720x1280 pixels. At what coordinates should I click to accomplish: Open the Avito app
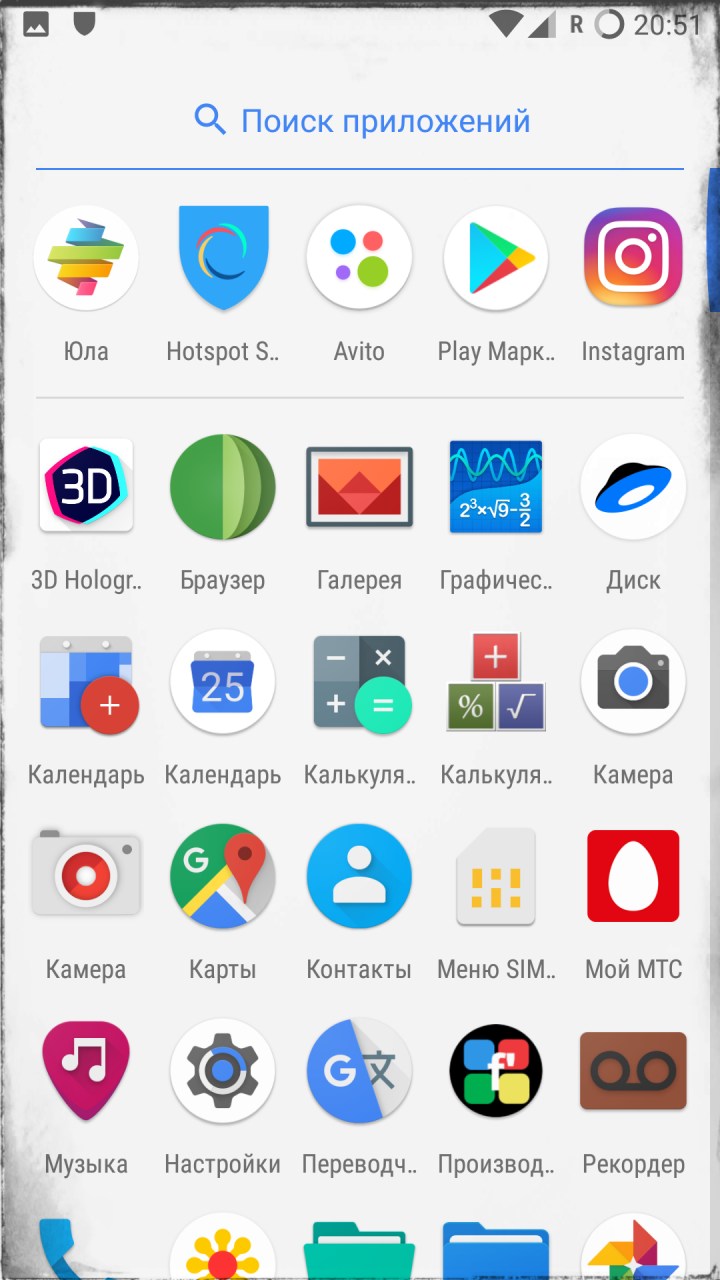(359, 258)
